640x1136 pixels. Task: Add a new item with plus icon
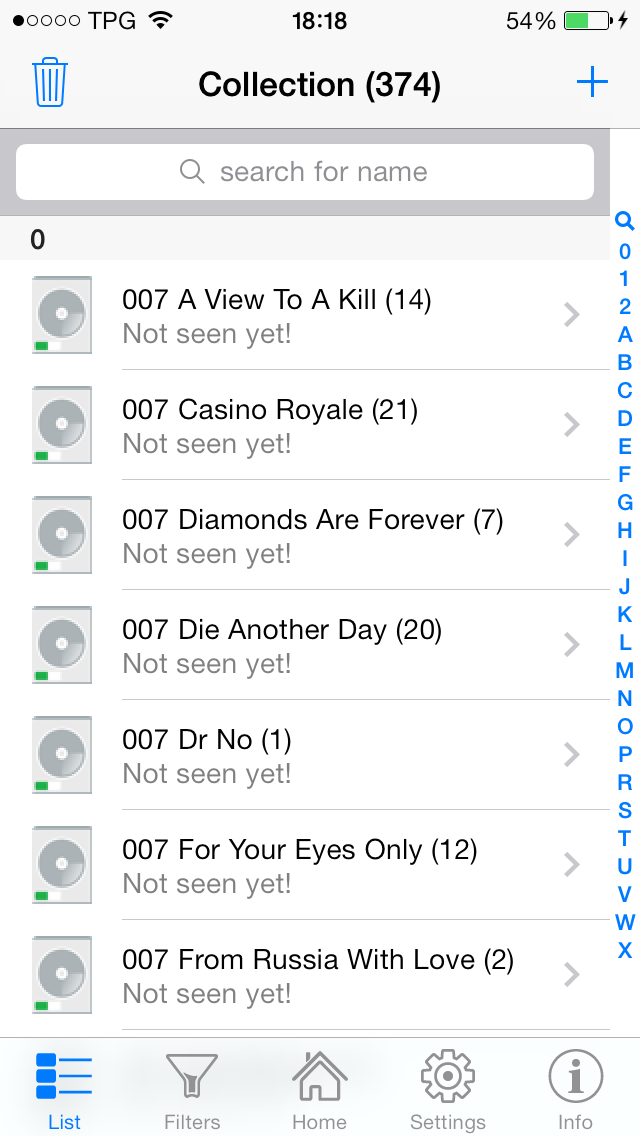click(x=592, y=83)
